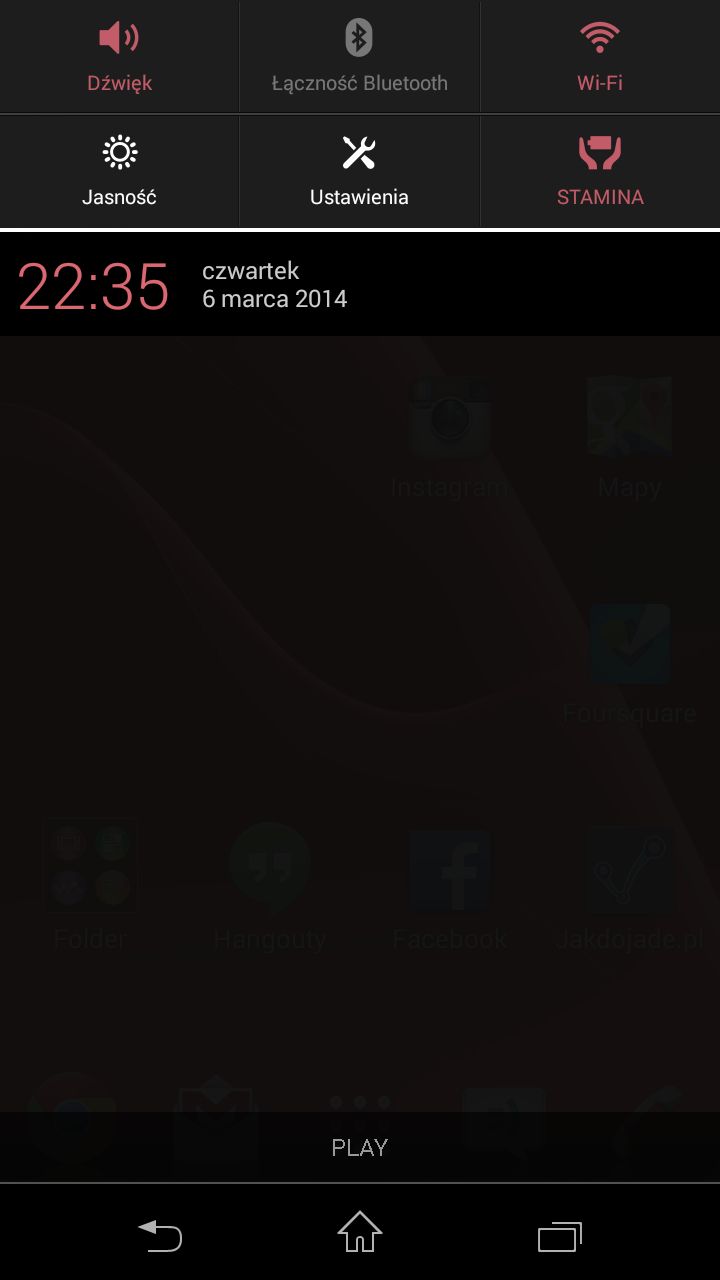The width and height of the screenshot is (720, 1280).
Task: Open the Jasność brightness control
Action: 119,171
